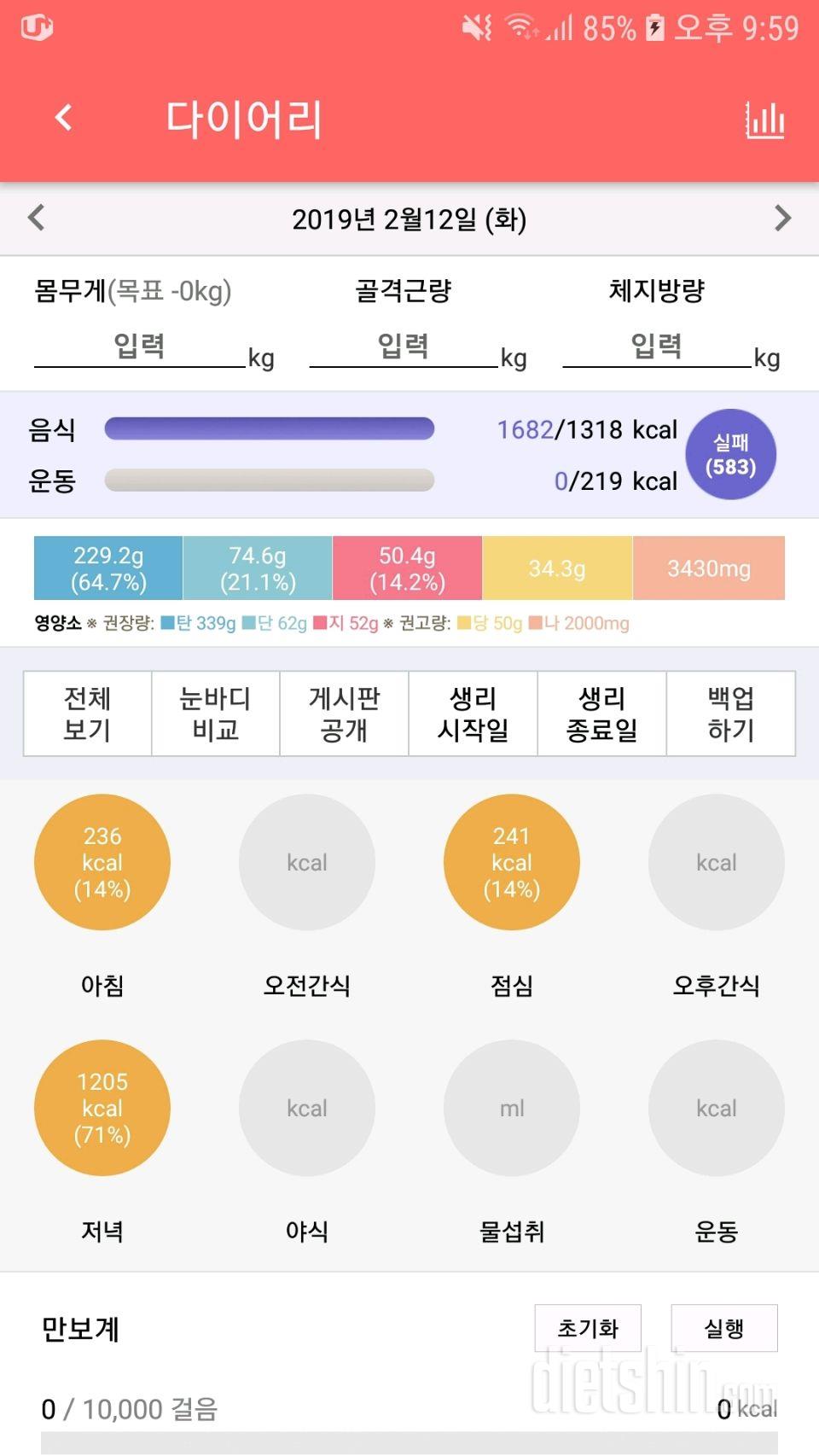Mark 생리 종료일

tap(601, 713)
